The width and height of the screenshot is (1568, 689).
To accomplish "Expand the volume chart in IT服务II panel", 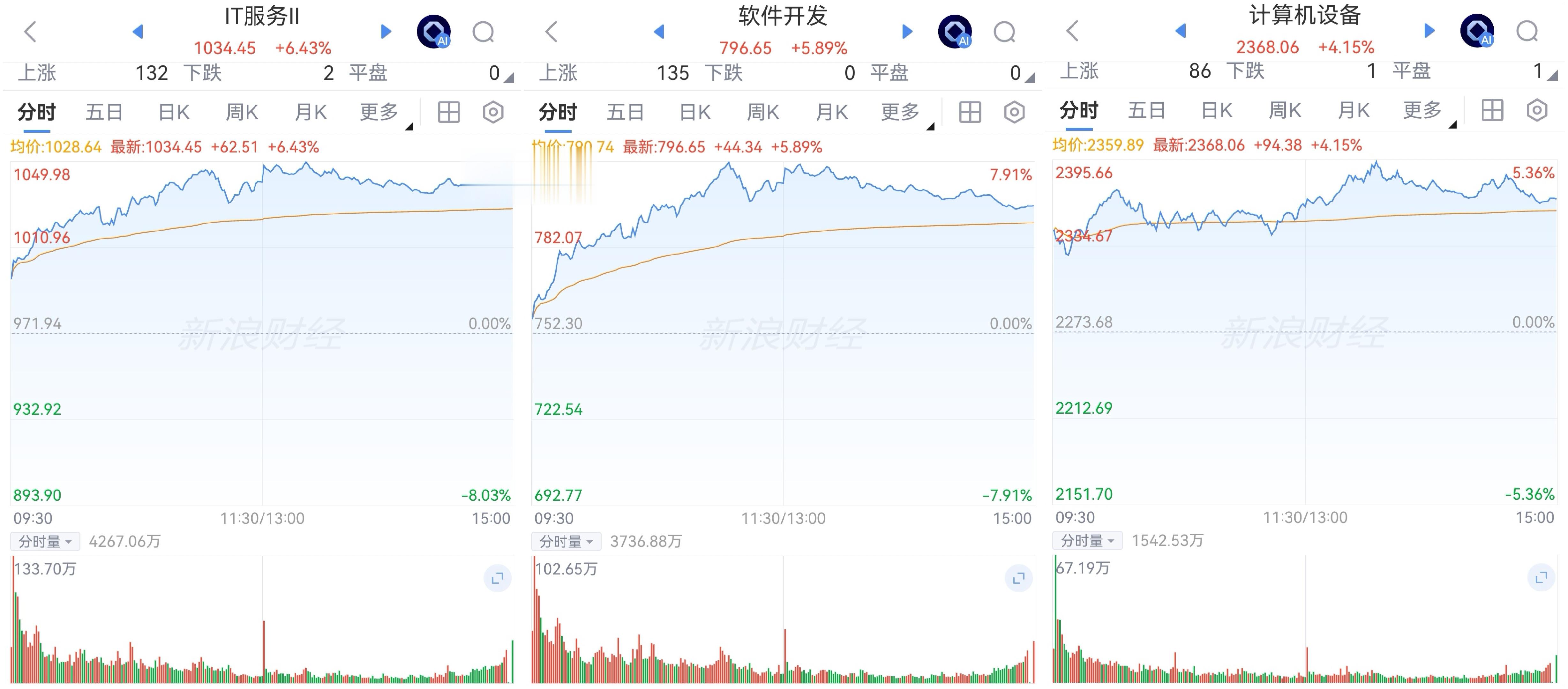I will coord(497,578).
